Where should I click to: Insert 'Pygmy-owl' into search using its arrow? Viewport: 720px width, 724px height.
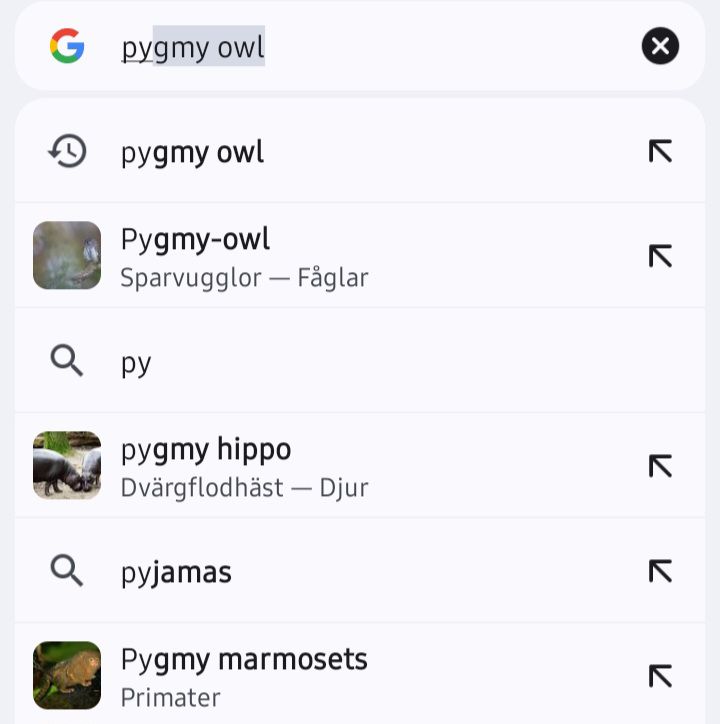(660, 256)
